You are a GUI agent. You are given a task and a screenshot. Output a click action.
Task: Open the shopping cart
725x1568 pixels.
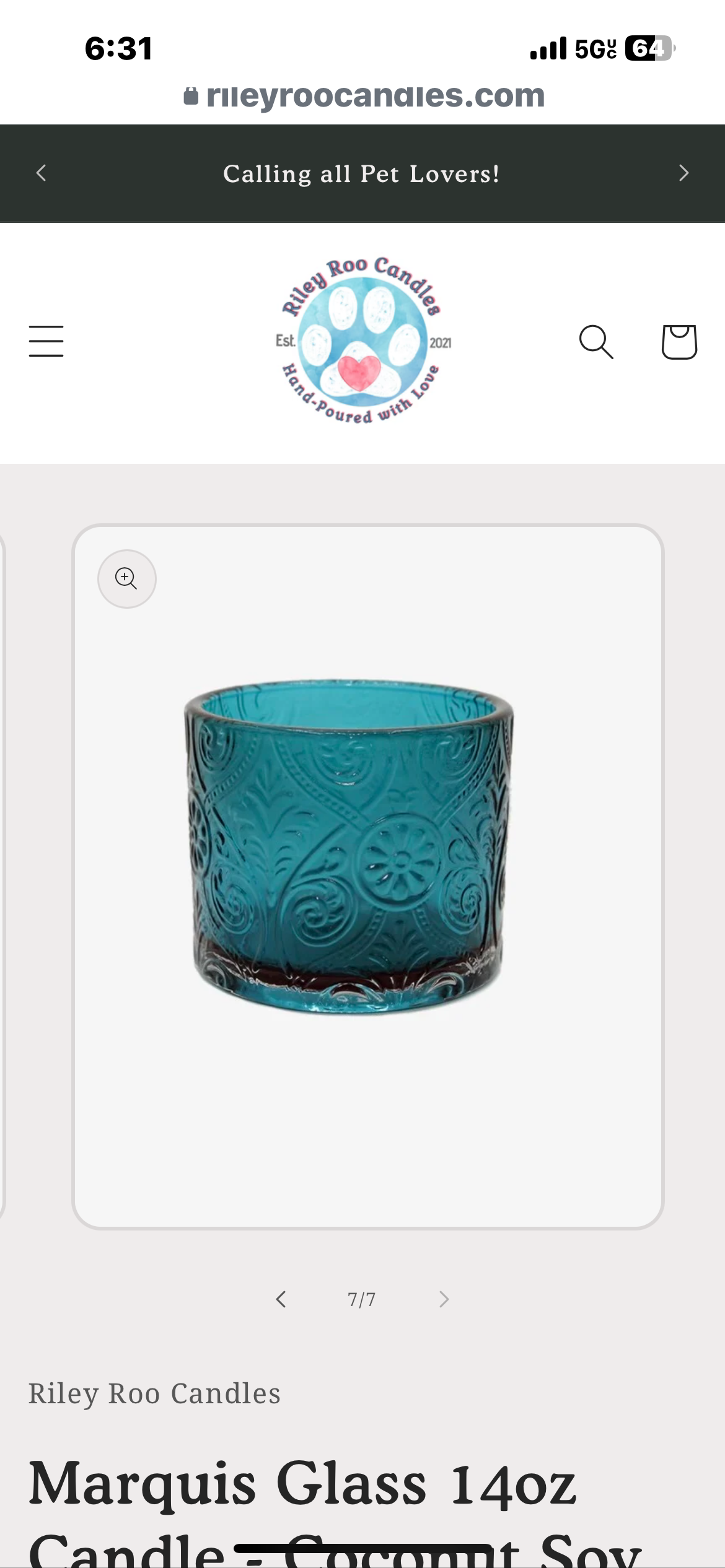(x=678, y=341)
